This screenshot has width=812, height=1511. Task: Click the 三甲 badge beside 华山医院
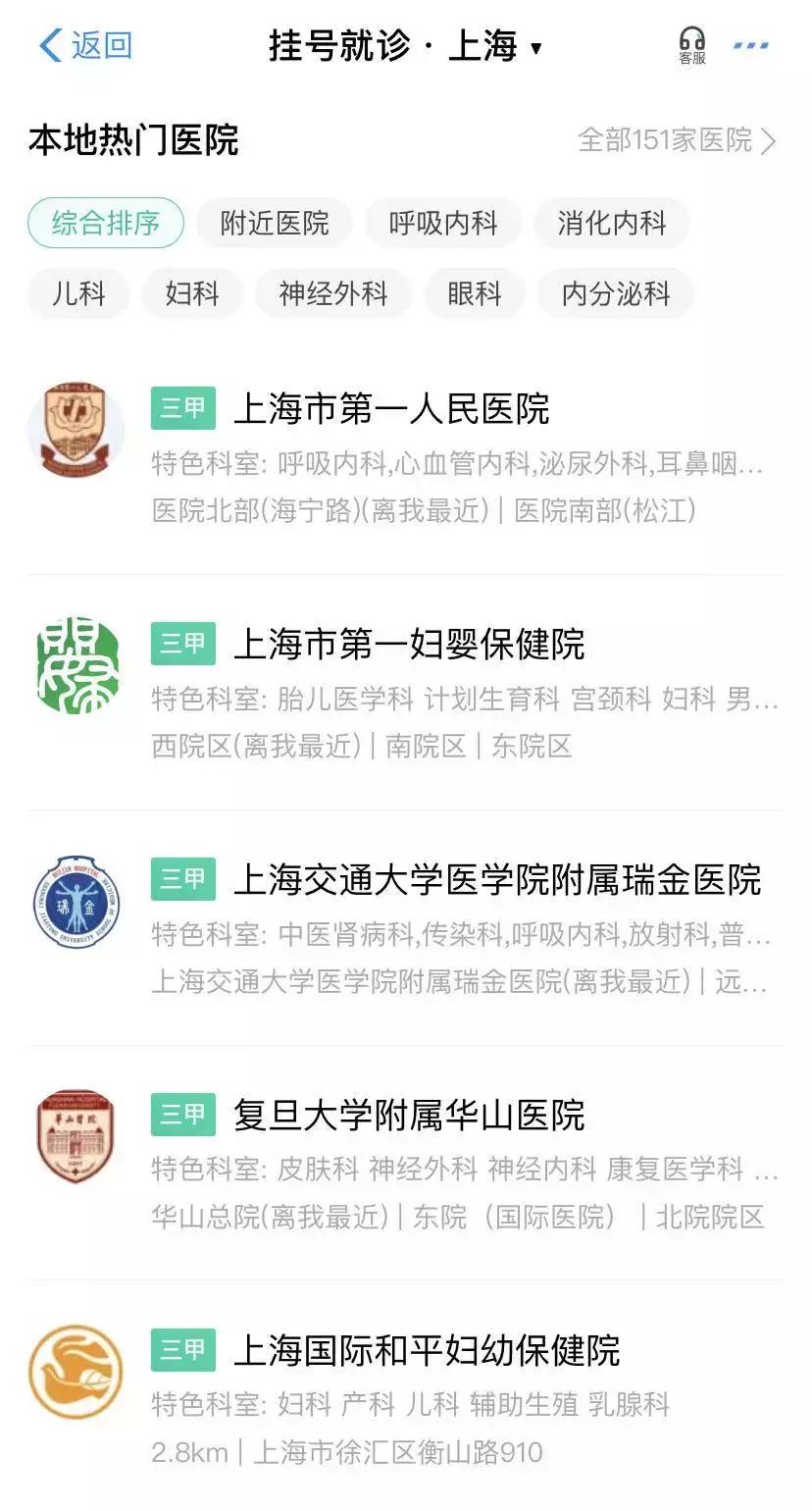(182, 1115)
